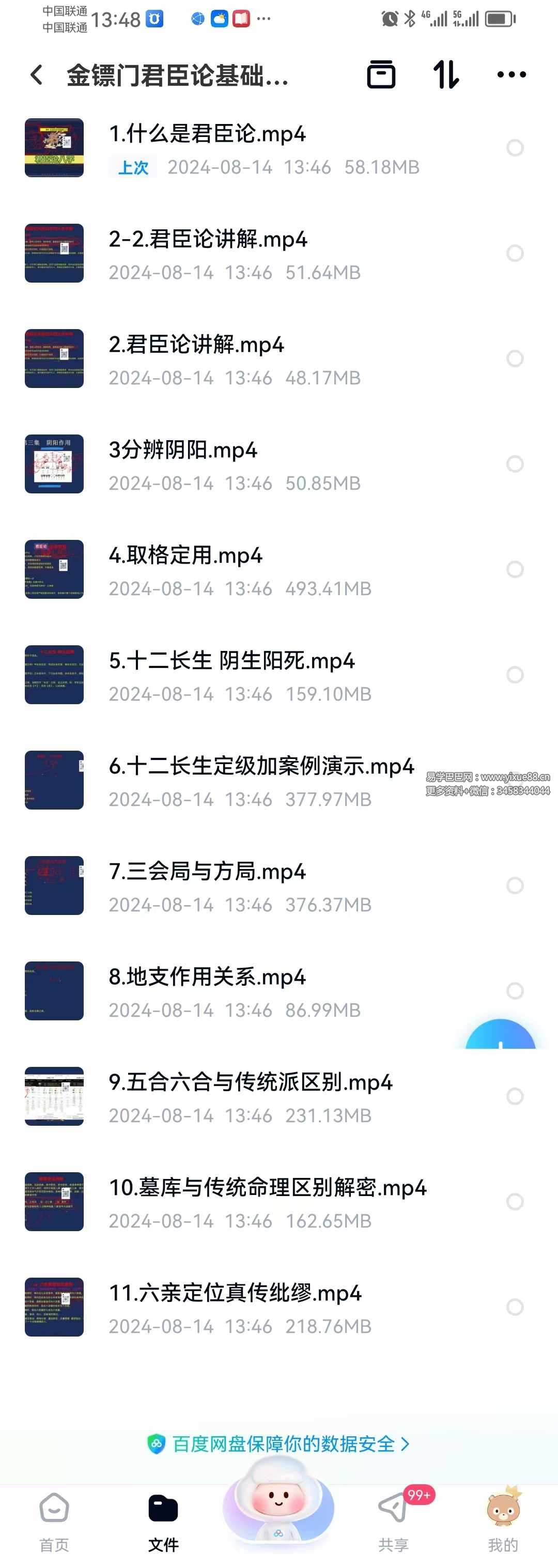Switch to the 文件 tab
Screen dimensions: 558x1568
tap(162, 1516)
